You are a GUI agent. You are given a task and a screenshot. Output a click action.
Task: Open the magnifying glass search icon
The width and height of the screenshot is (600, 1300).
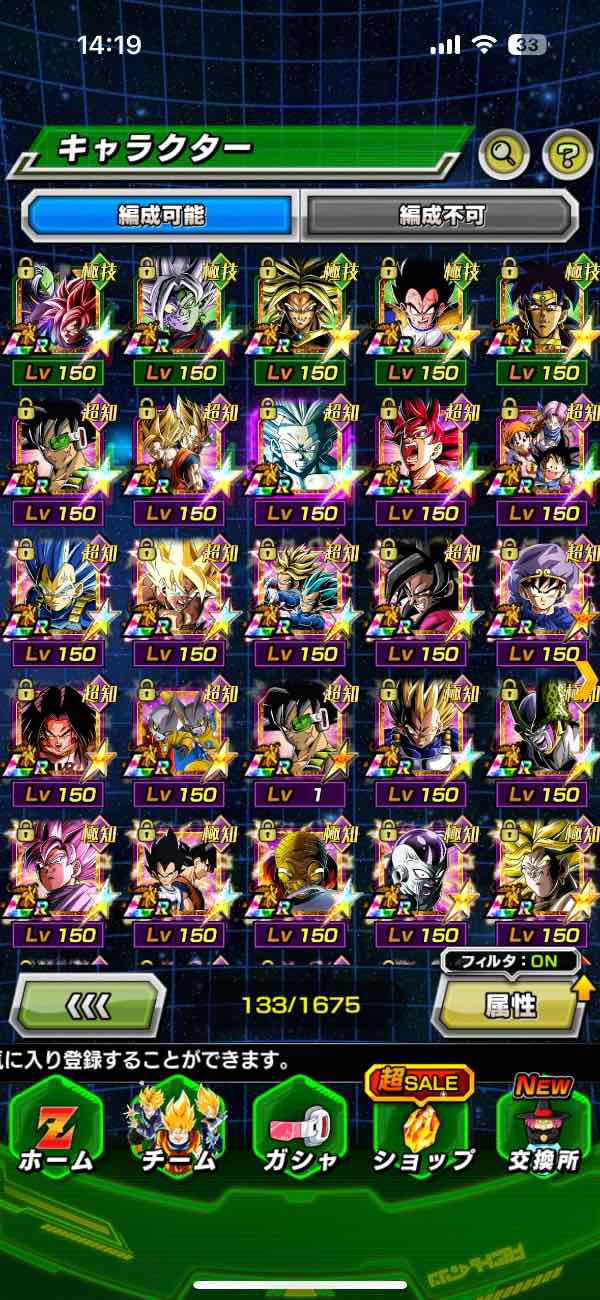click(503, 153)
